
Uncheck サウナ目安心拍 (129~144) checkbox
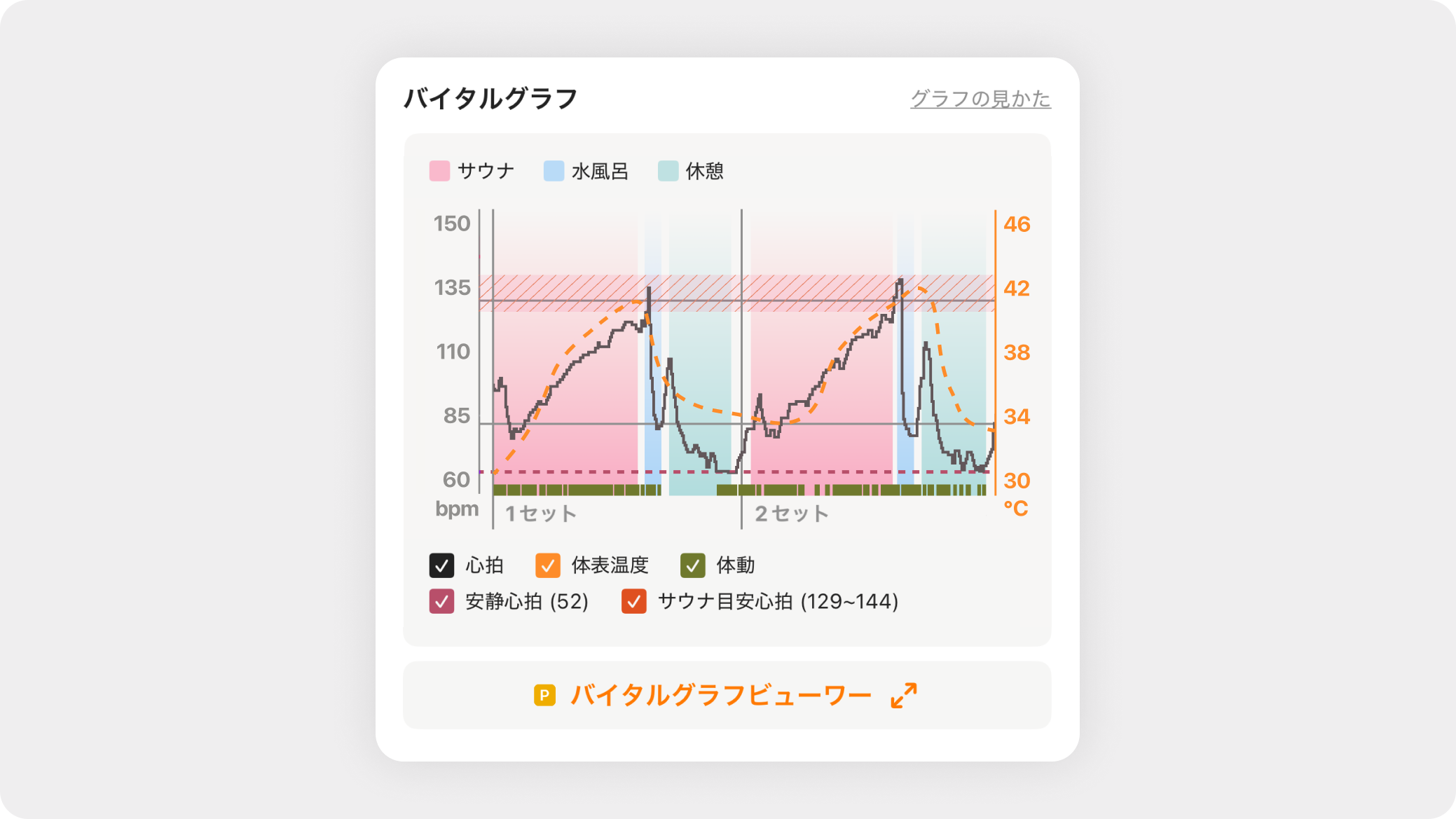(x=634, y=601)
